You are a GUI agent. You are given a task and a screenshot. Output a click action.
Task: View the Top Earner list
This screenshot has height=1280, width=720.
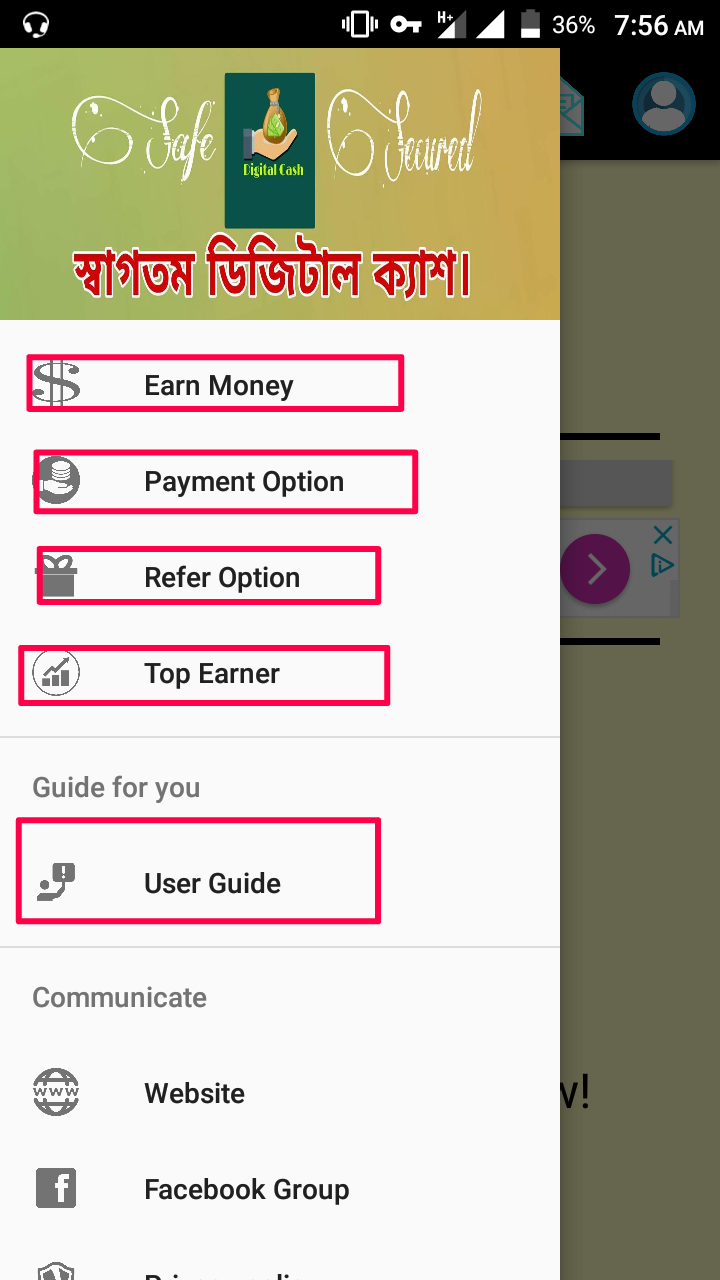tap(211, 674)
